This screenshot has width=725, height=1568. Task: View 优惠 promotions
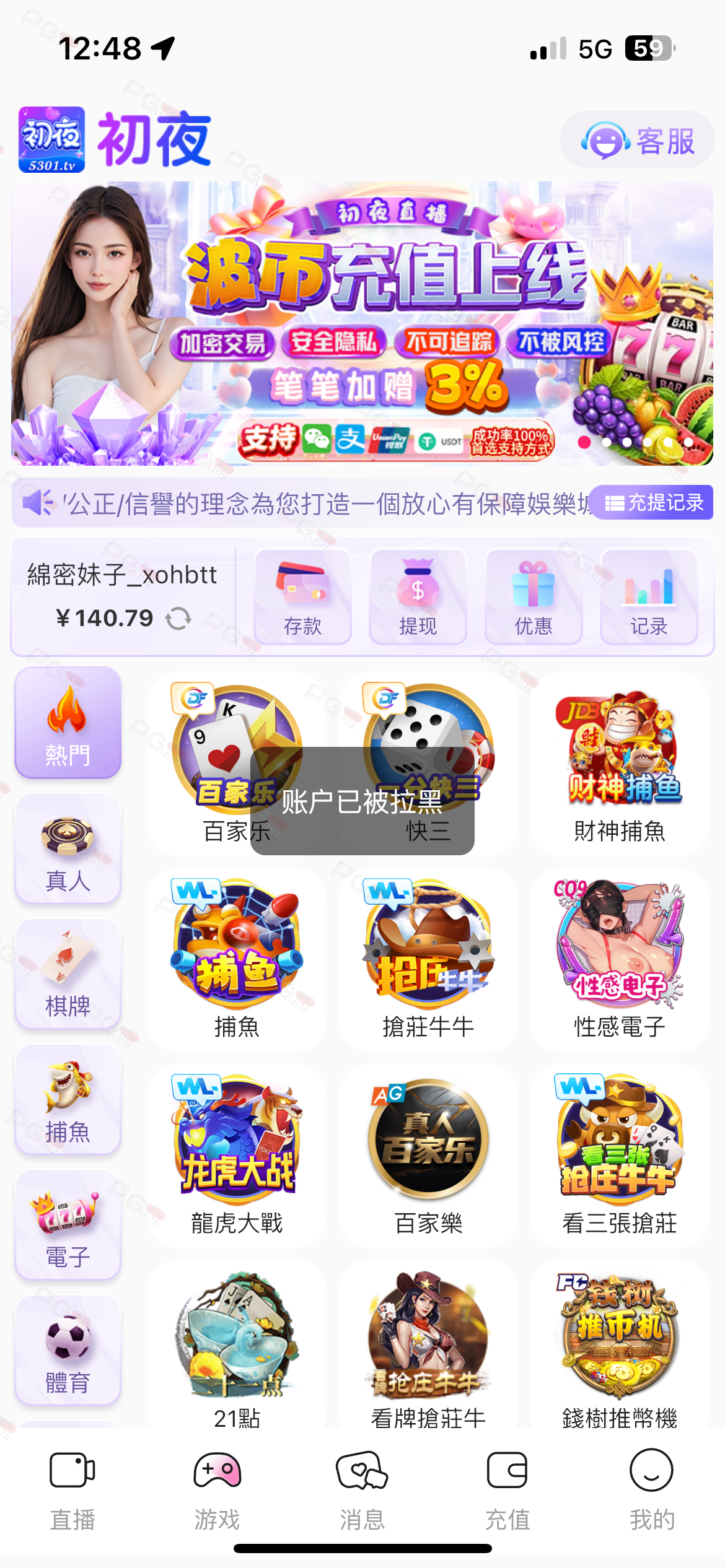tap(533, 597)
